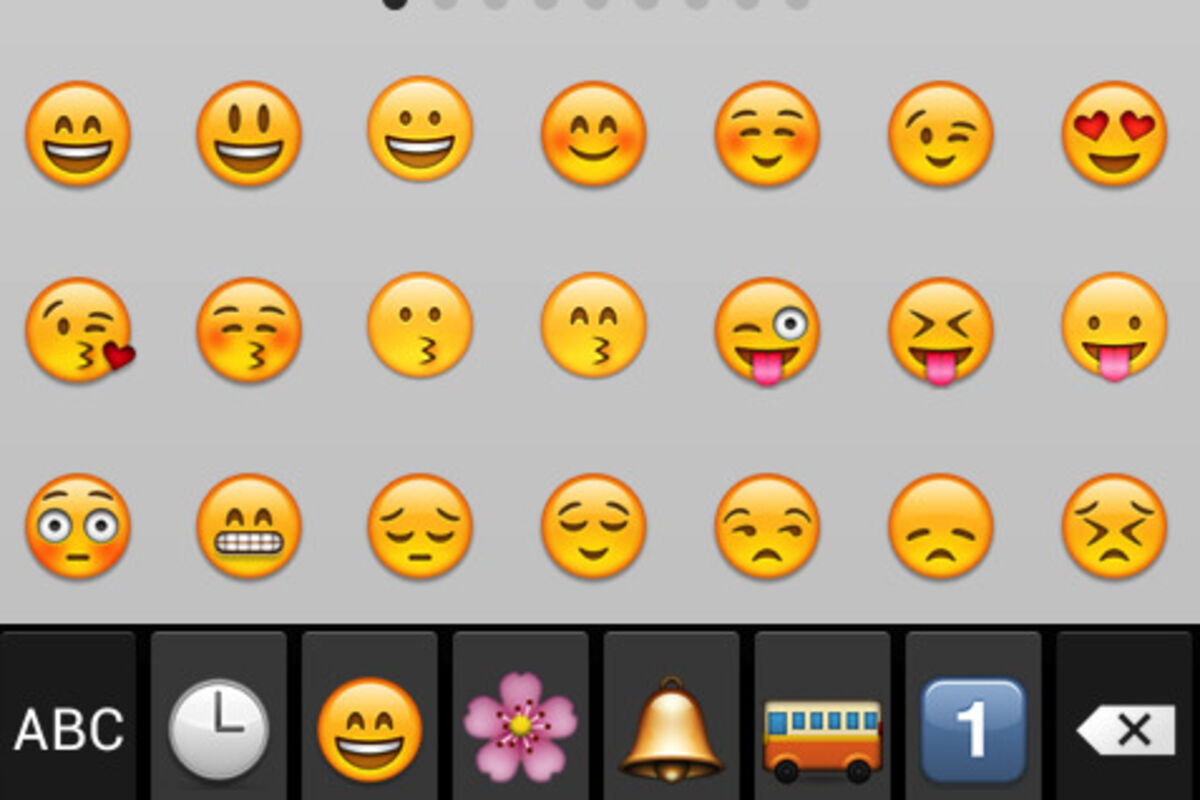Image resolution: width=1200 pixels, height=800 pixels.
Task: Insert the flushed wide-eyed emoji
Action: point(78,526)
